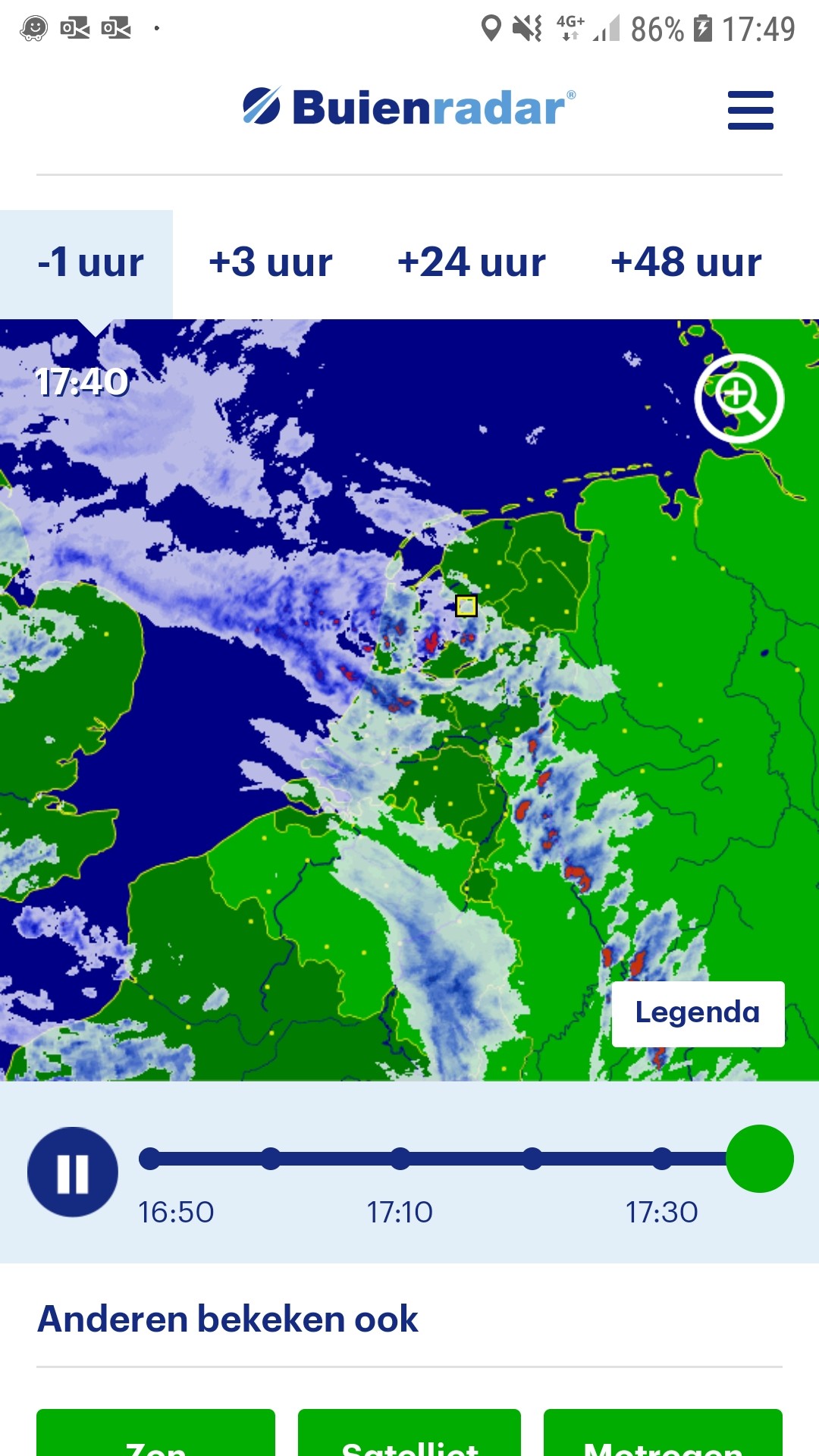
Task: Jump to the 17:10 timeline point
Action: tap(400, 1159)
